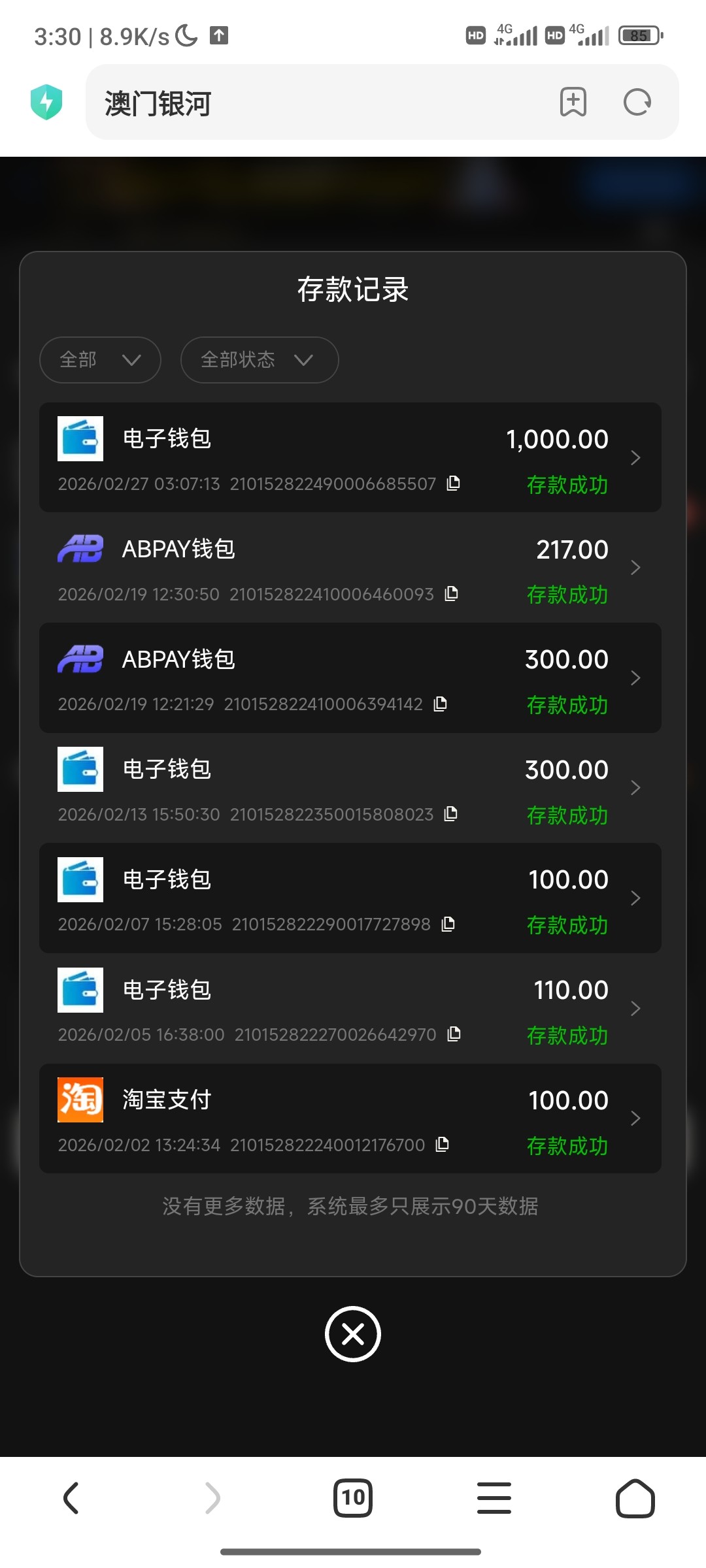Image resolution: width=706 pixels, height=1568 pixels.
Task: Copy order number of the 217.00 deposit
Action: (451, 594)
